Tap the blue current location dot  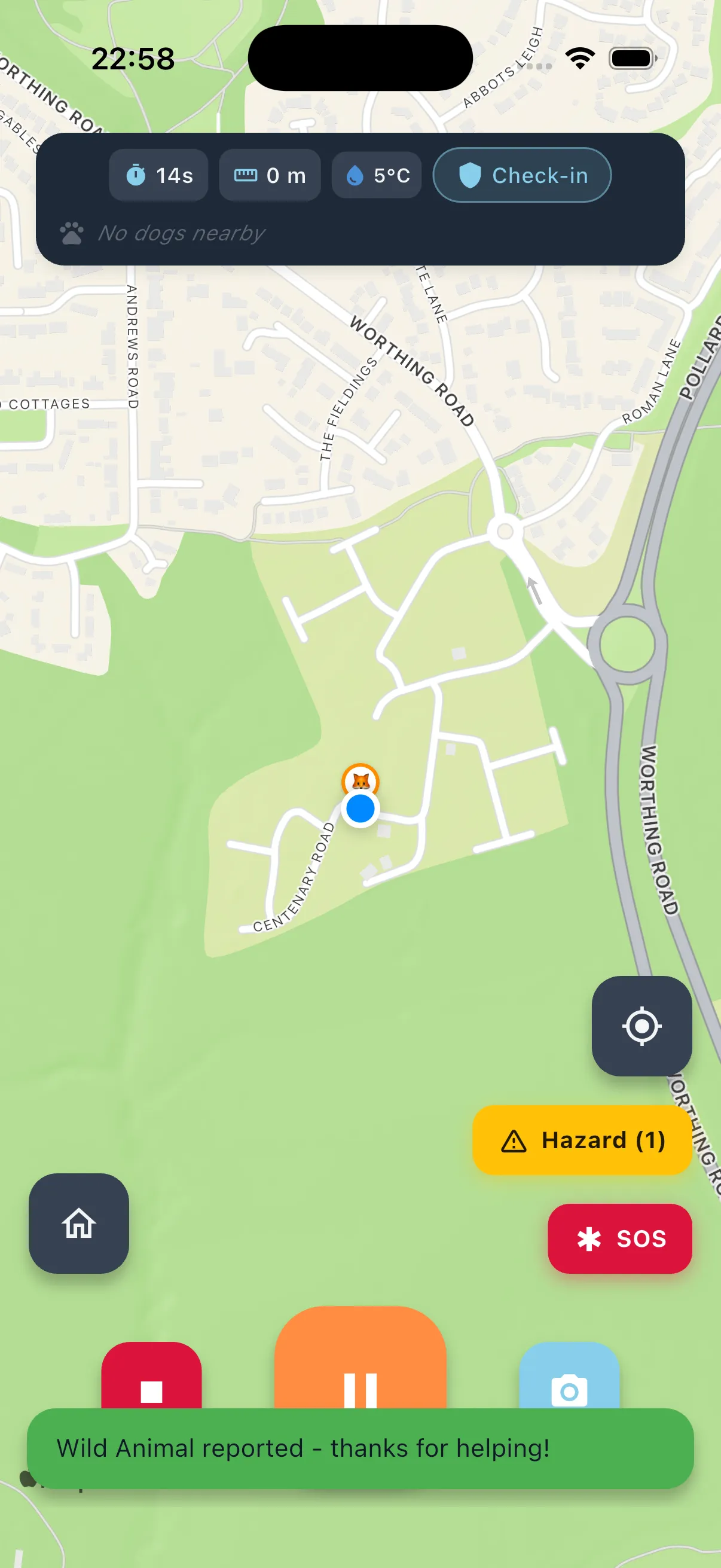[360, 809]
